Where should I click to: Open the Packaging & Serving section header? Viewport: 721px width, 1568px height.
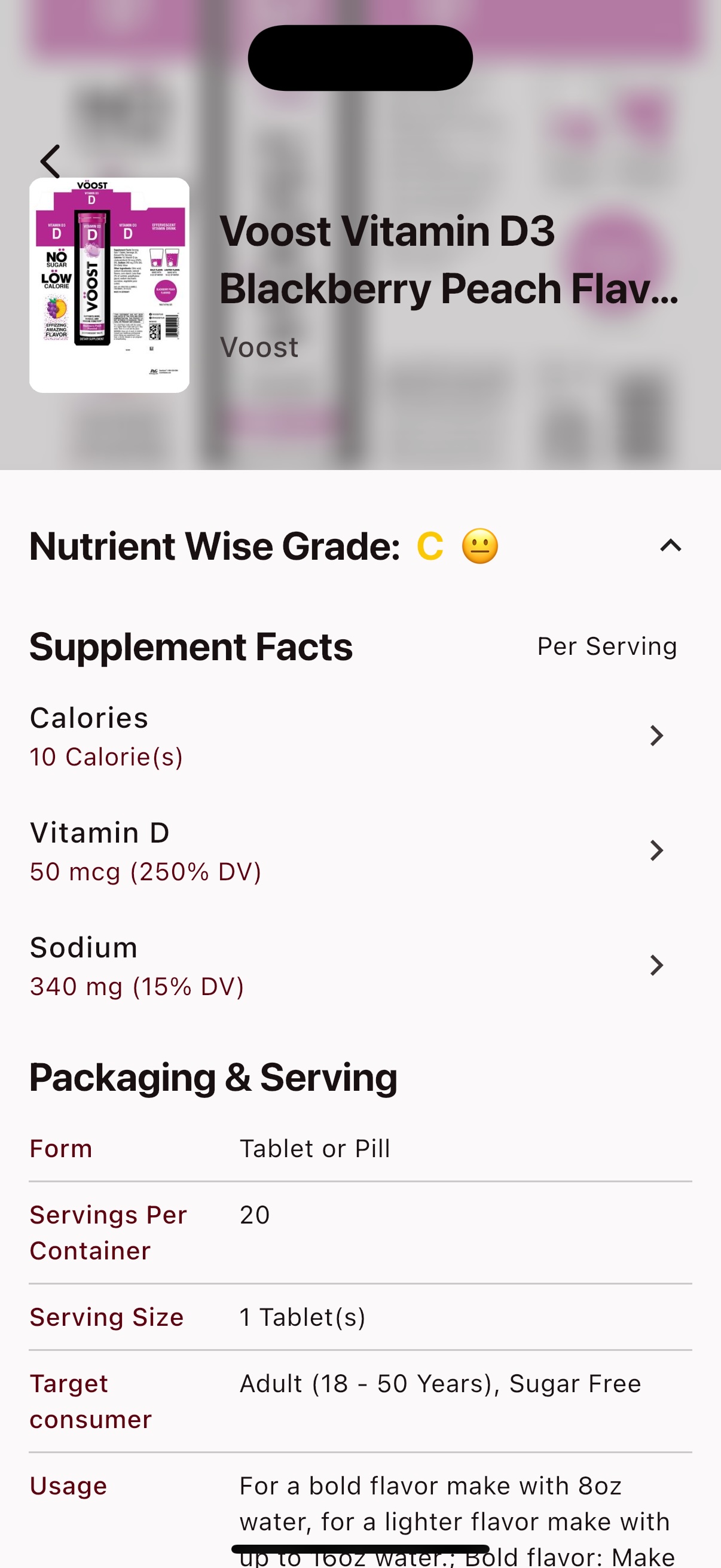(x=212, y=1078)
